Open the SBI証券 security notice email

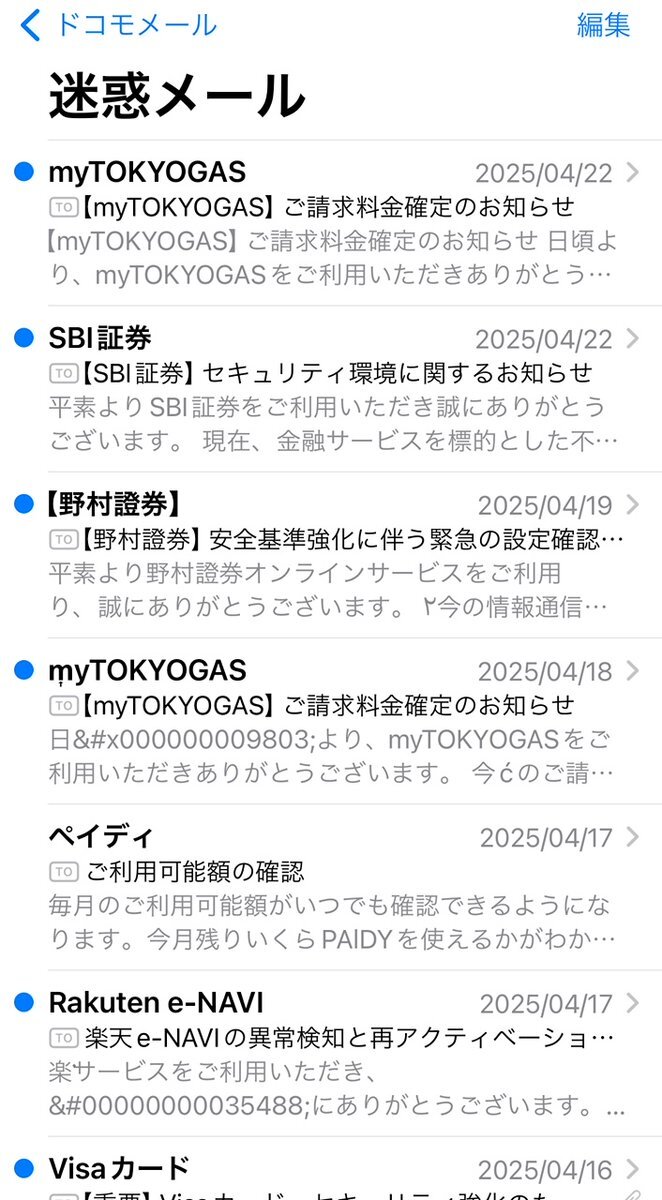330,389
